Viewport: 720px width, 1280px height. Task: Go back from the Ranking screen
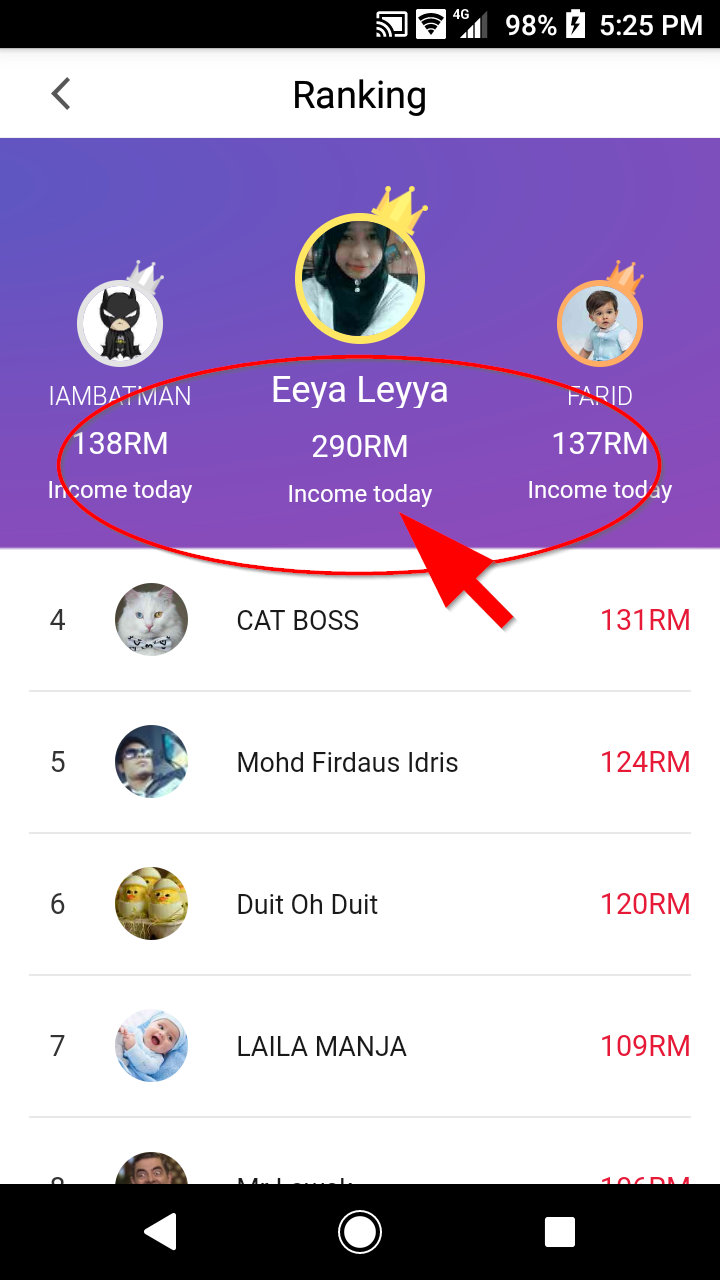click(61, 95)
